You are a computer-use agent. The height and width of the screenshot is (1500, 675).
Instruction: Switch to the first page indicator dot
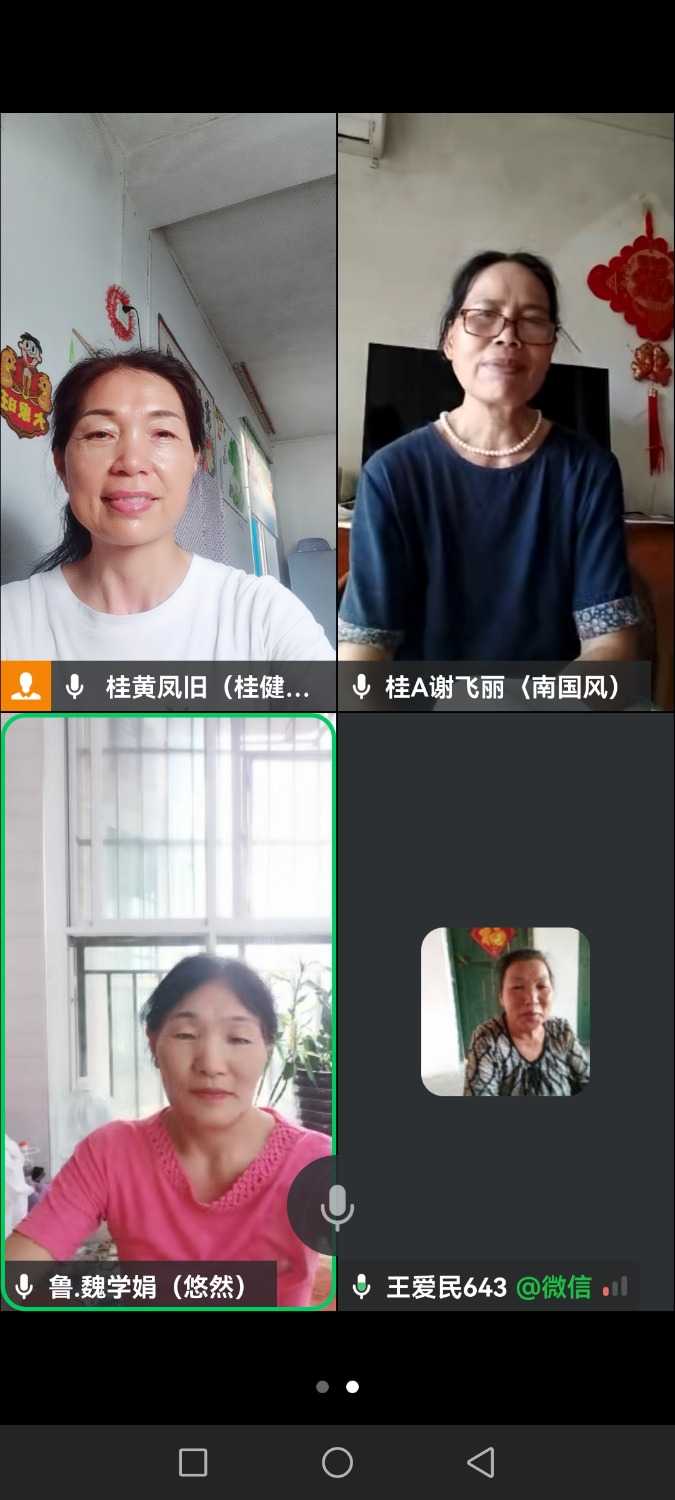tap(322, 1387)
